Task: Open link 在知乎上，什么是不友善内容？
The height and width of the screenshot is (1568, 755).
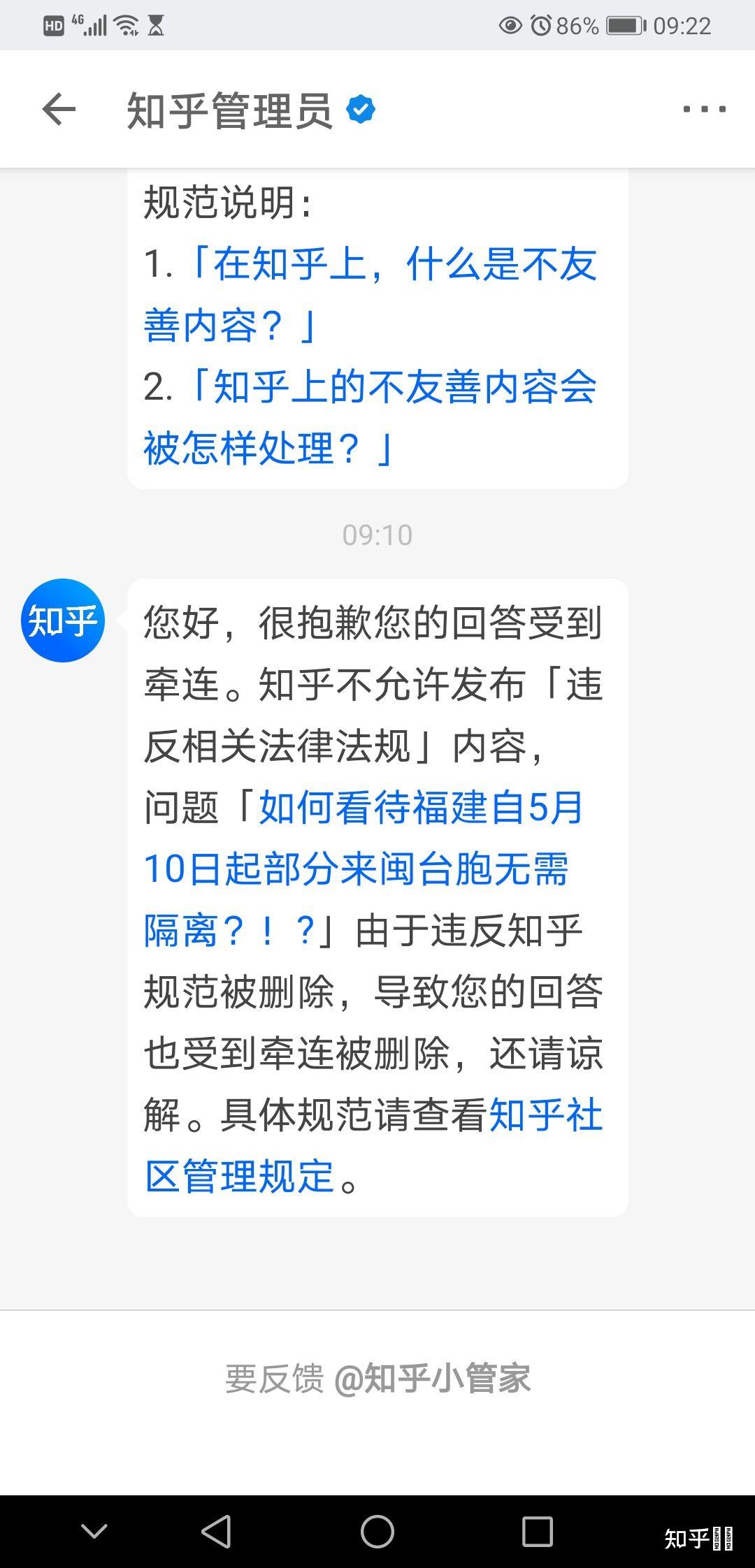Action: click(371, 294)
